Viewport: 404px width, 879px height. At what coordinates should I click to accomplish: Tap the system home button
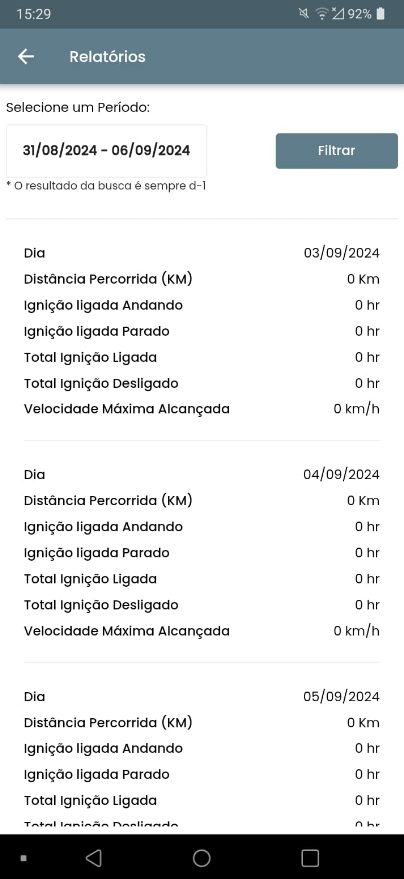(x=202, y=858)
